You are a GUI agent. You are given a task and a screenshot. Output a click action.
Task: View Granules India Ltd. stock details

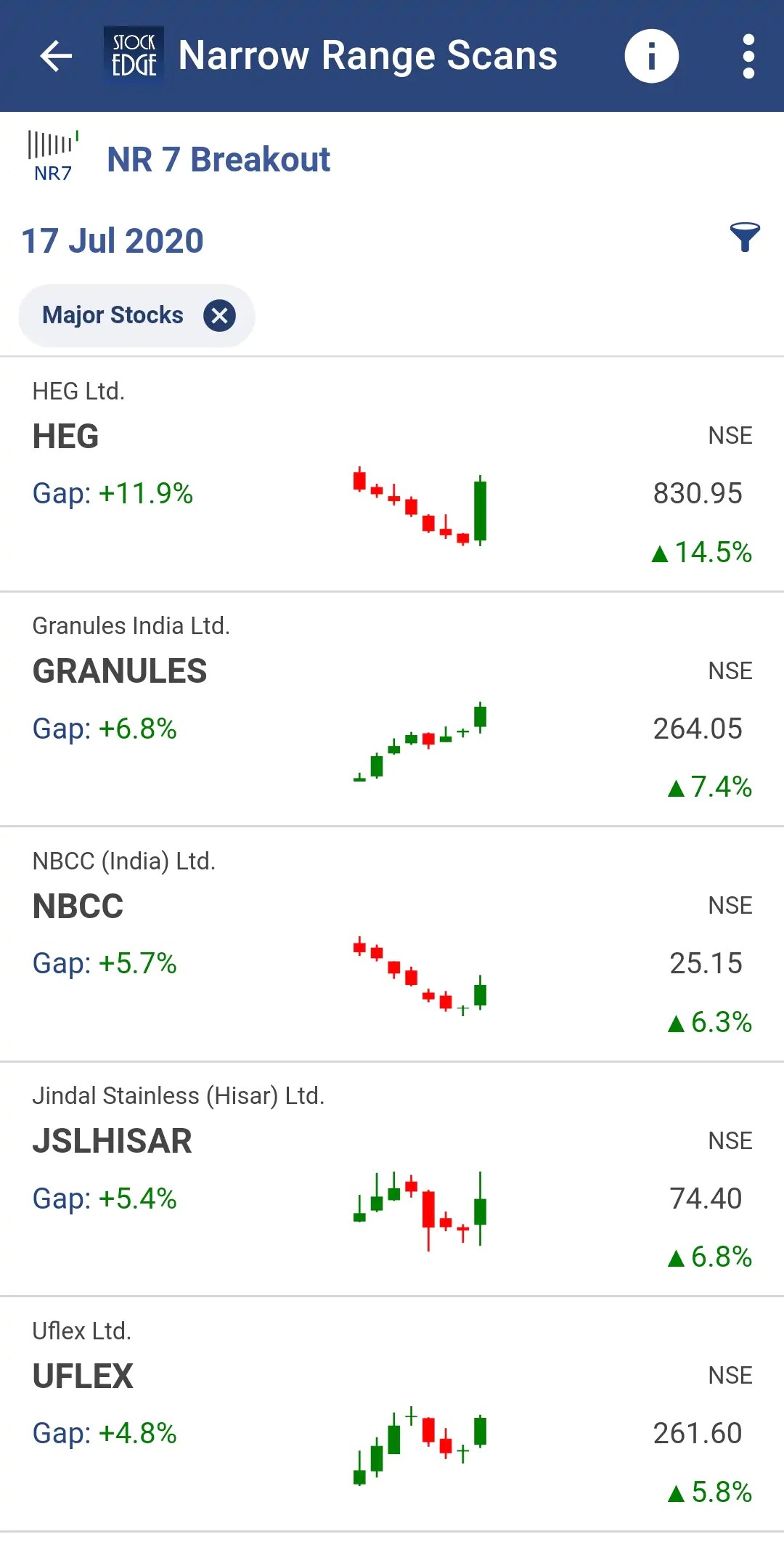click(392, 709)
